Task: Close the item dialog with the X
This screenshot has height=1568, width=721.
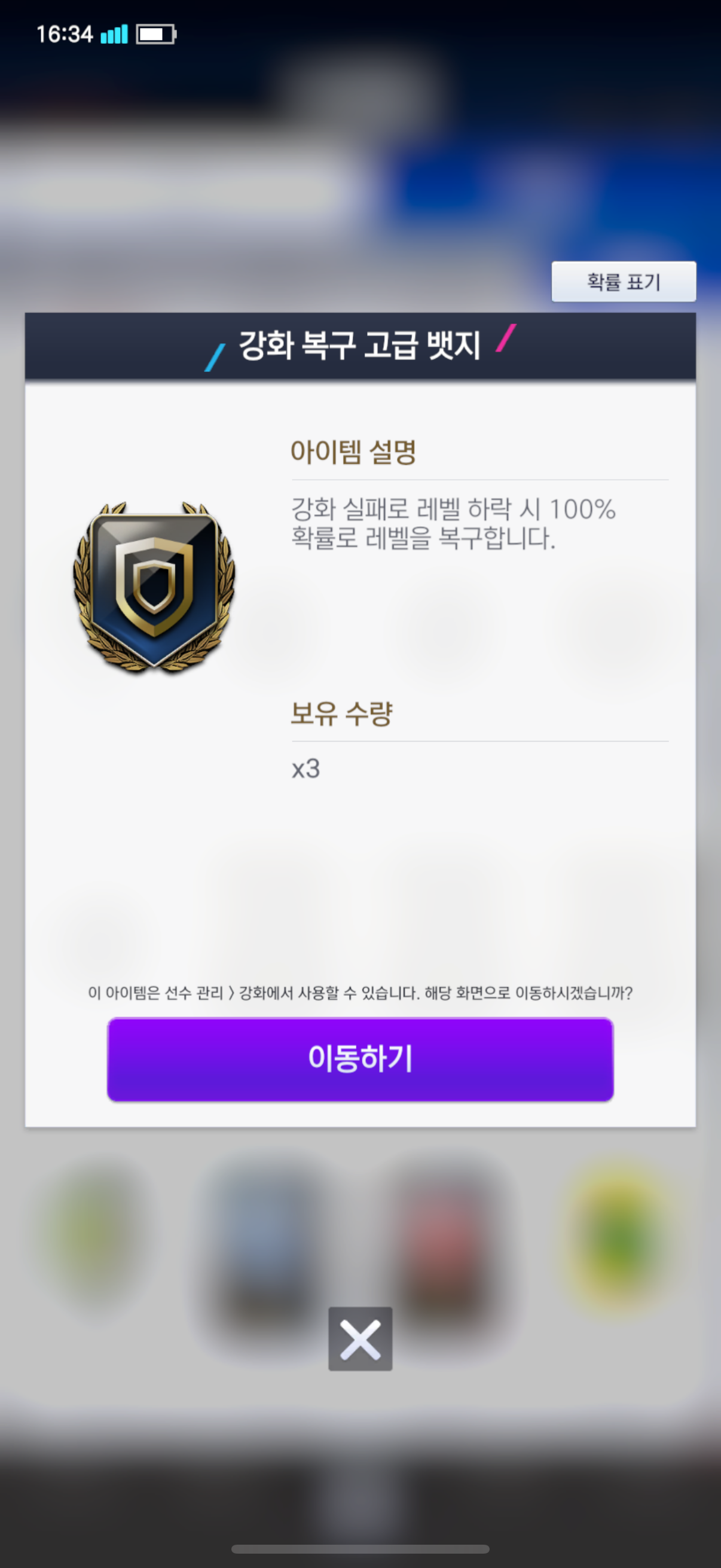Action: 360,1338
